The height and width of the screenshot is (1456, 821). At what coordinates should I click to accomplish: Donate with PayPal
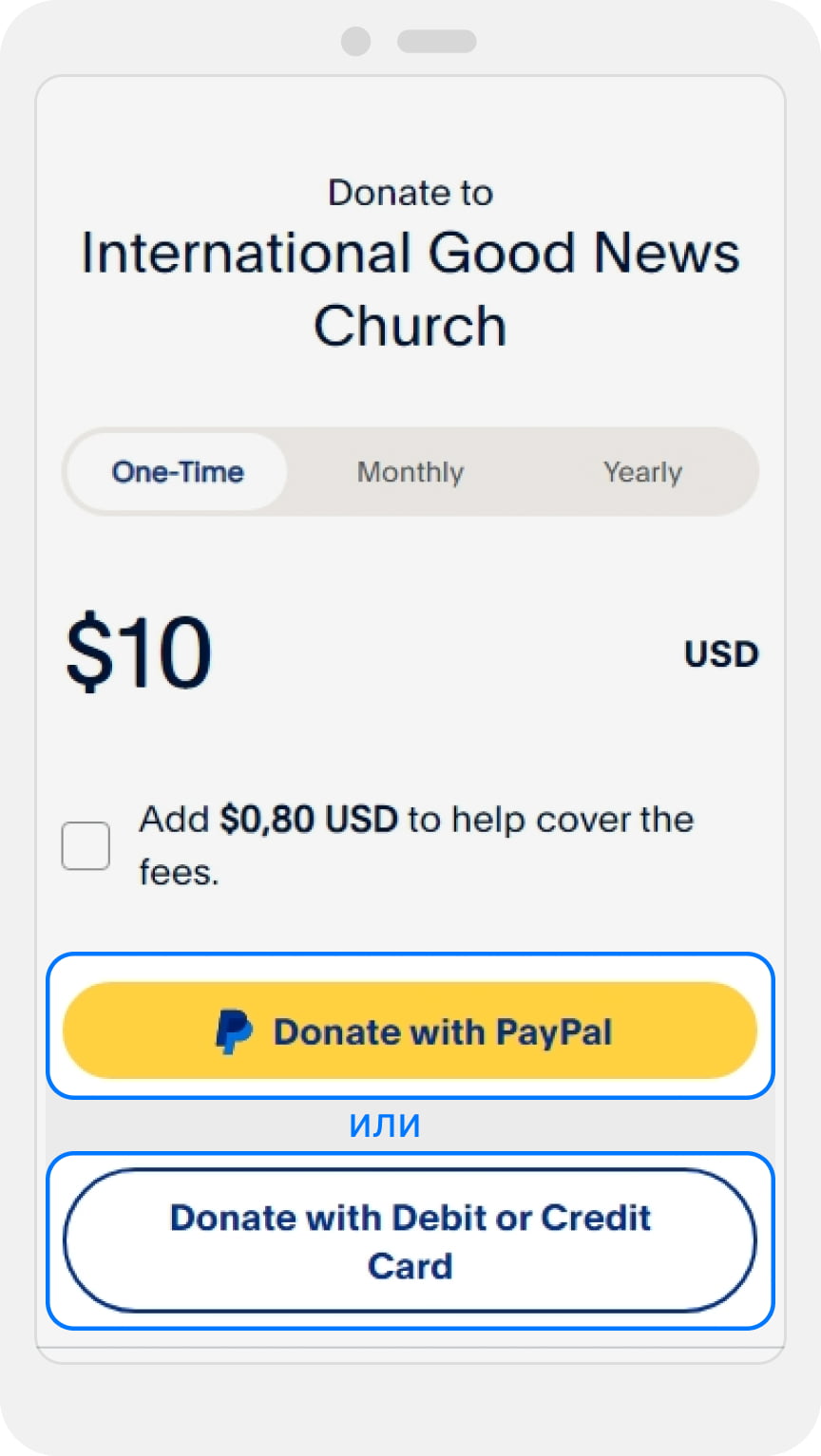click(x=410, y=1031)
